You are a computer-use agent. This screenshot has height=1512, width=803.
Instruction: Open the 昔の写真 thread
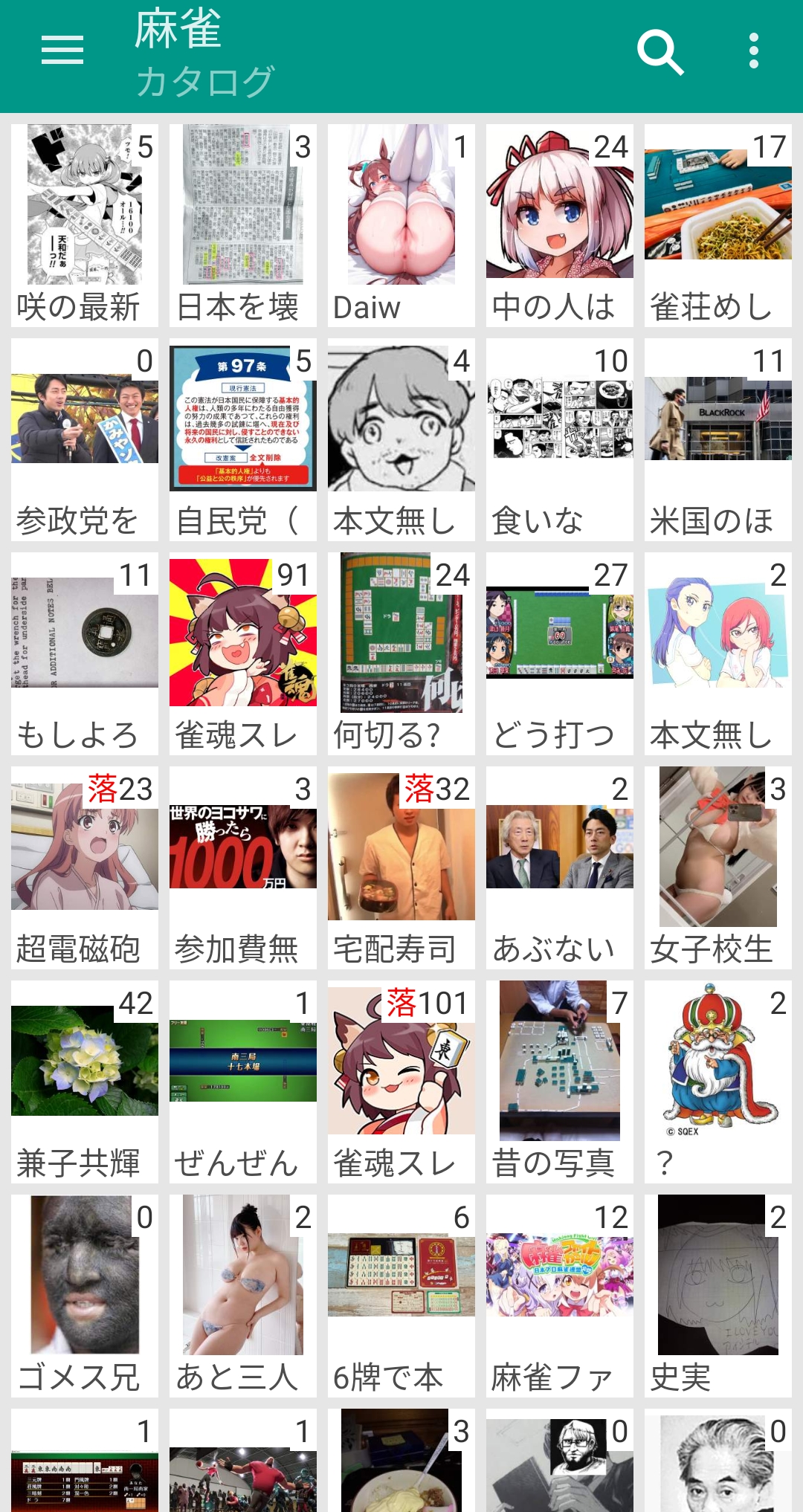pyautogui.click(x=559, y=1081)
